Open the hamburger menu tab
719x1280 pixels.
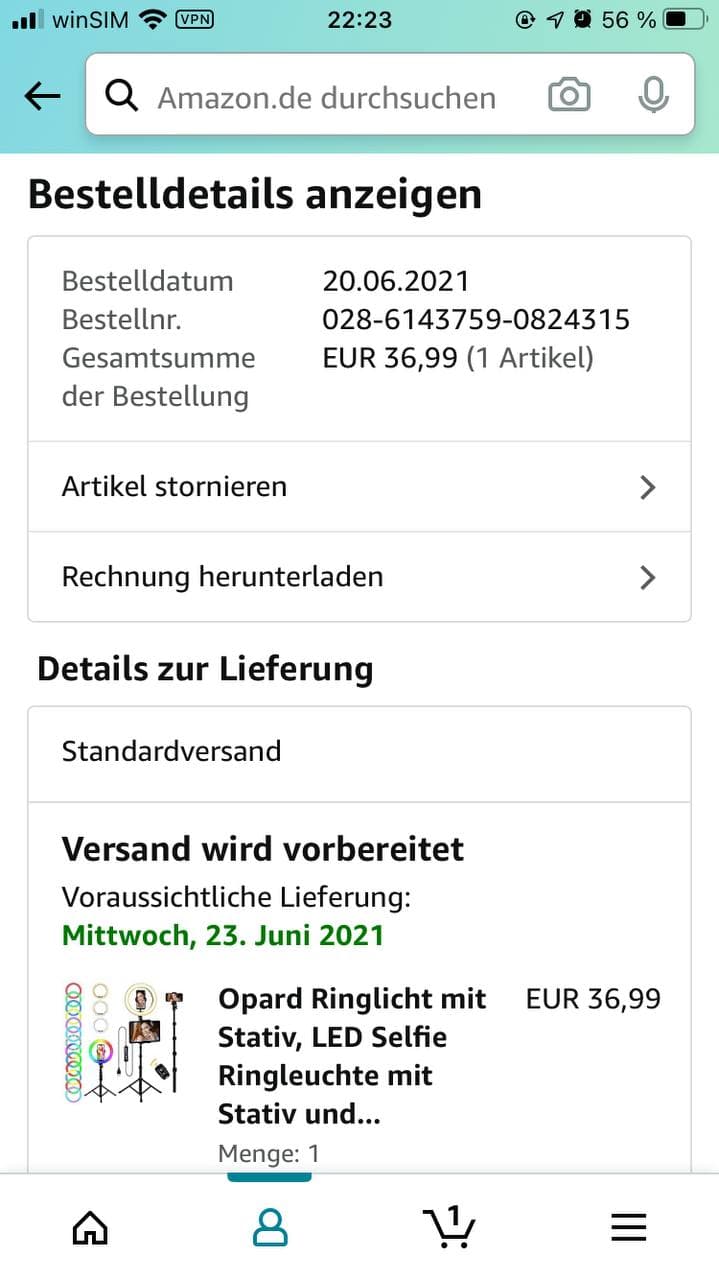629,1227
